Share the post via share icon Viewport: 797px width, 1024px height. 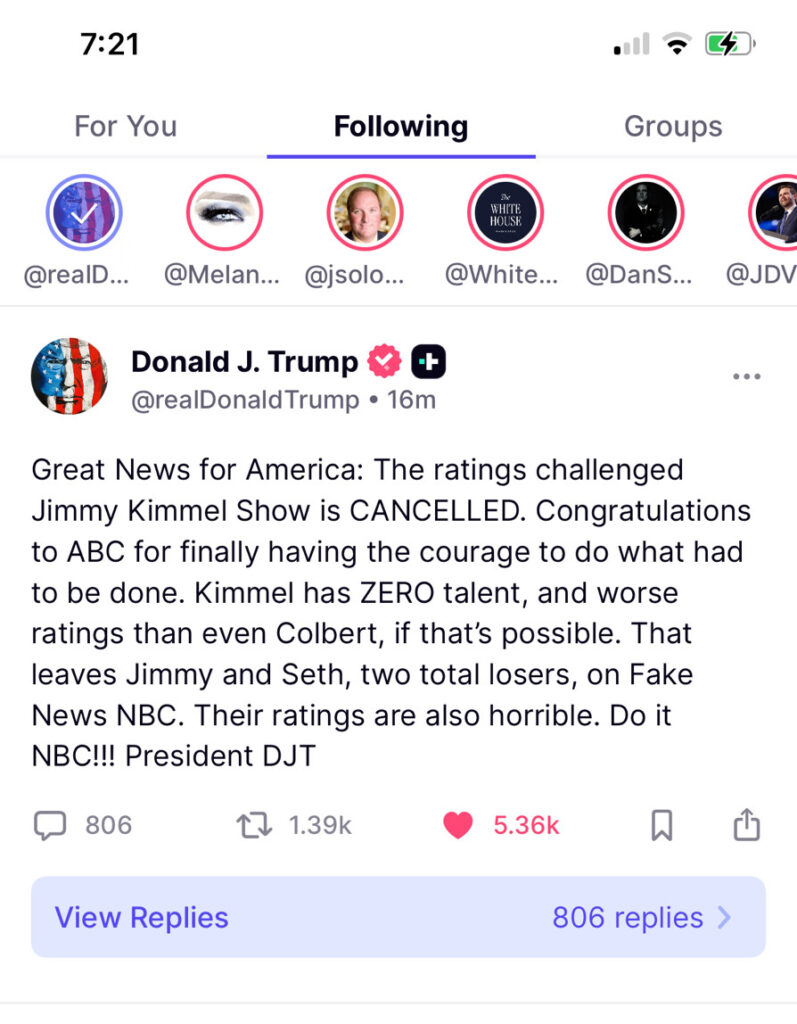click(746, 825)
